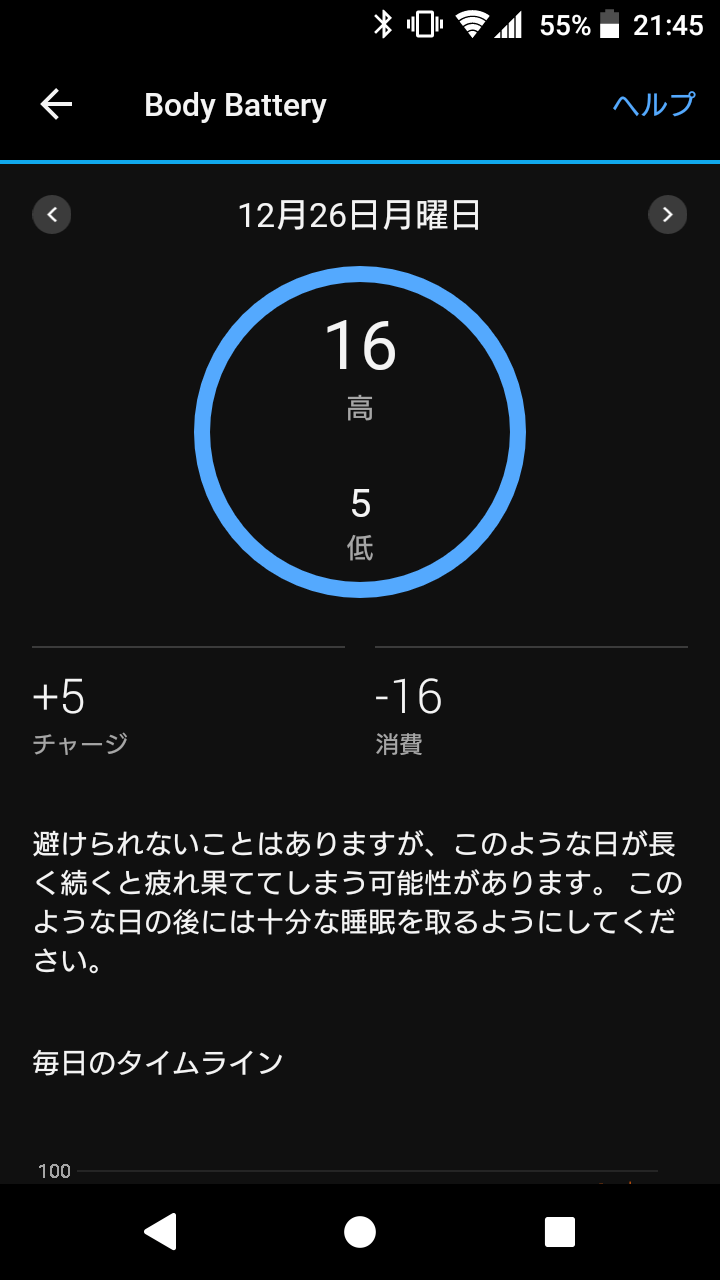720x1280 pixels.
Task: Tap the system home button
Action: (x=360, y=1232)
